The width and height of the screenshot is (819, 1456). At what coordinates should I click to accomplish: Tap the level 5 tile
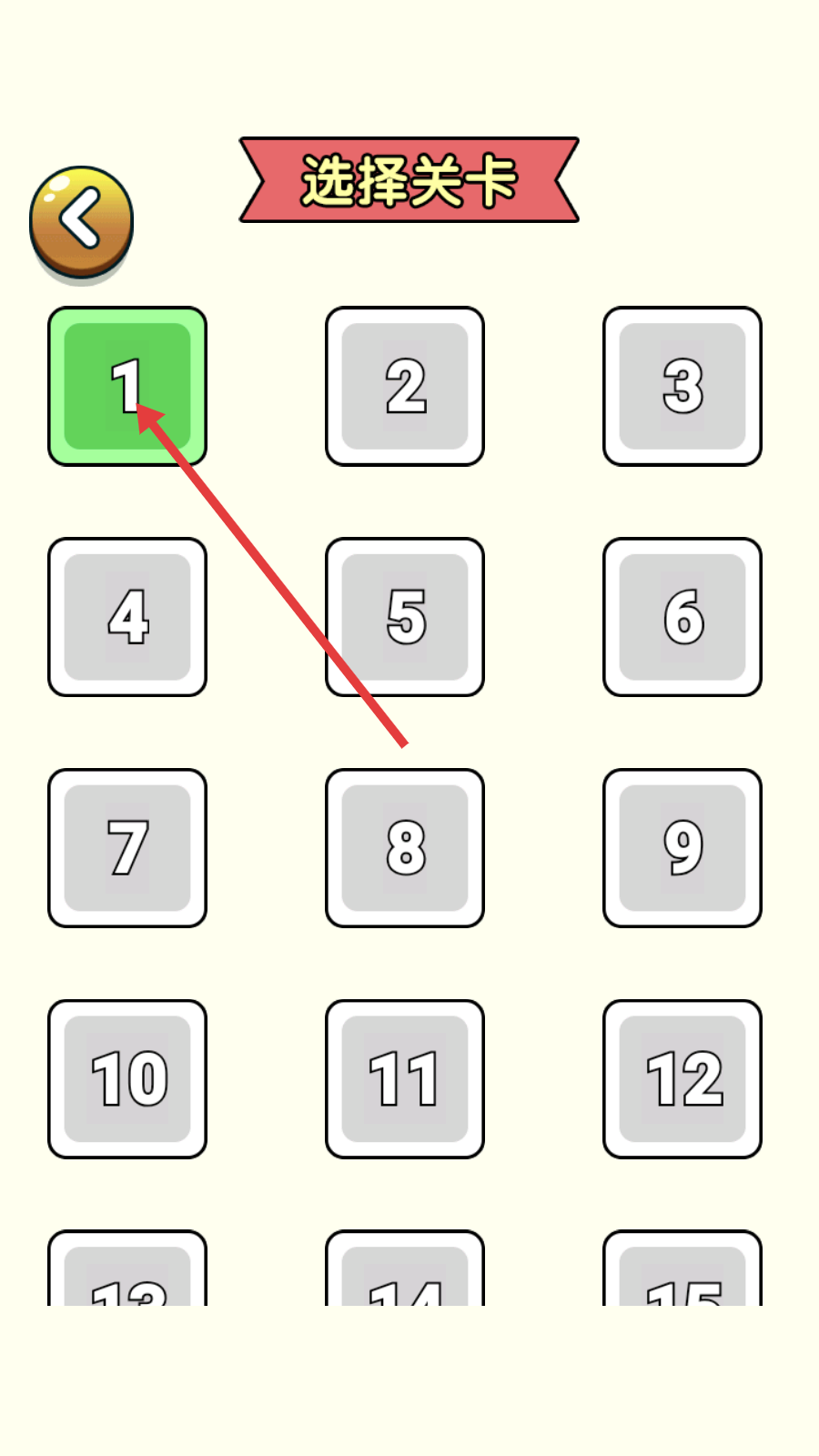405,617
